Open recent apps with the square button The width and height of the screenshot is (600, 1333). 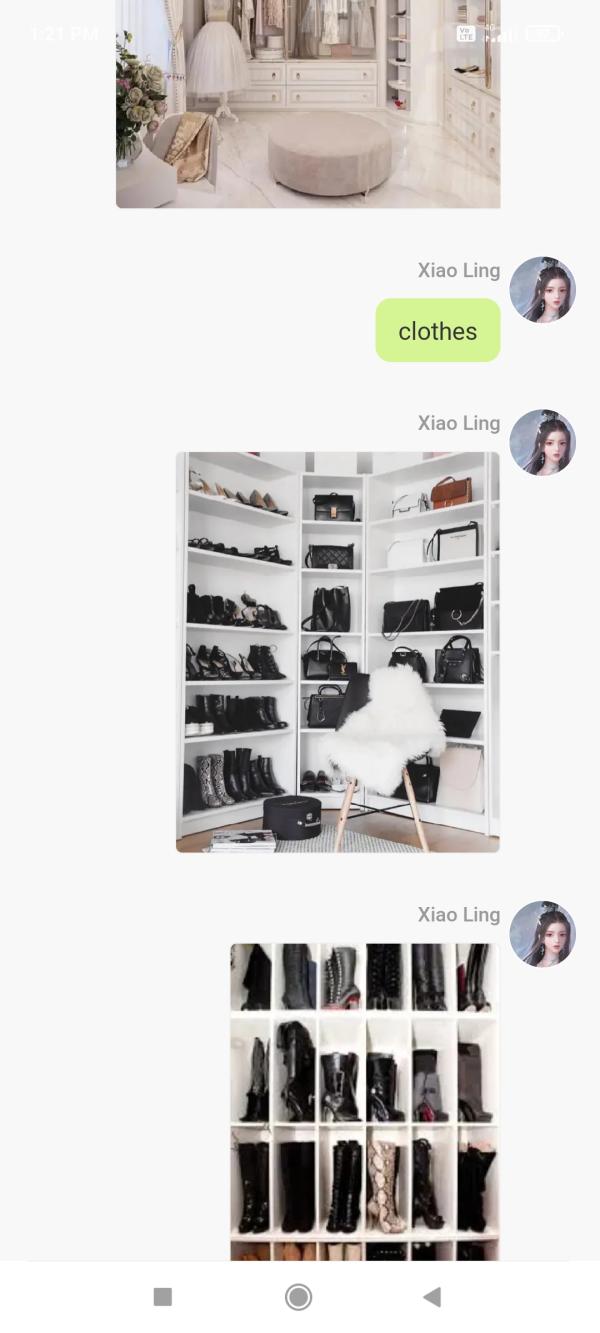pyautogui.click(x=163, y=1297)
